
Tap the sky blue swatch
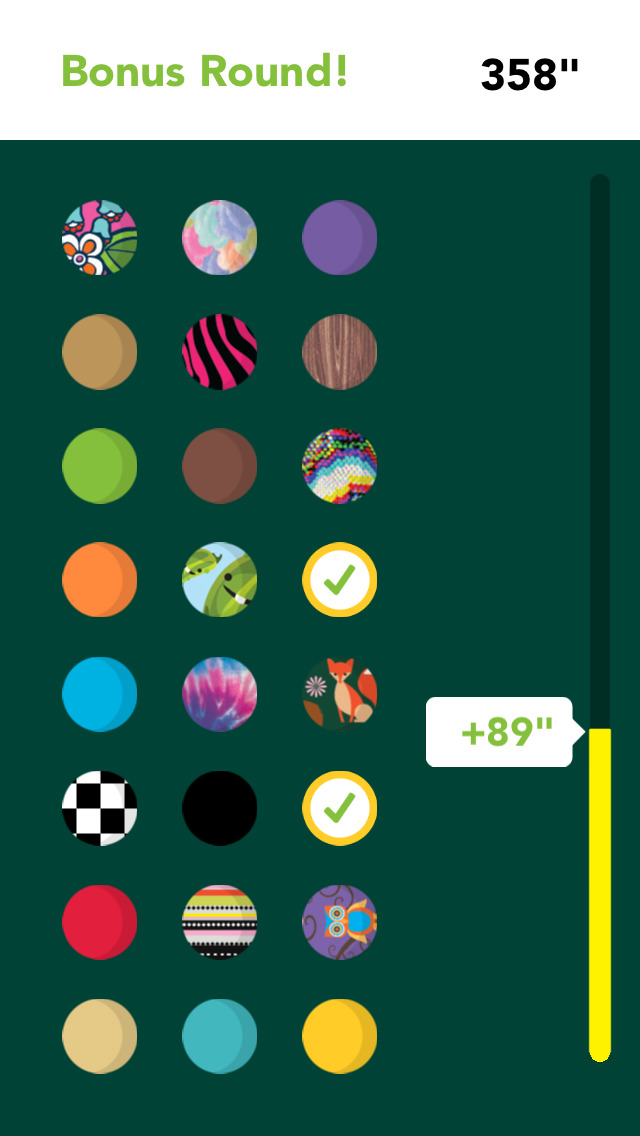(x=99, y=694)
